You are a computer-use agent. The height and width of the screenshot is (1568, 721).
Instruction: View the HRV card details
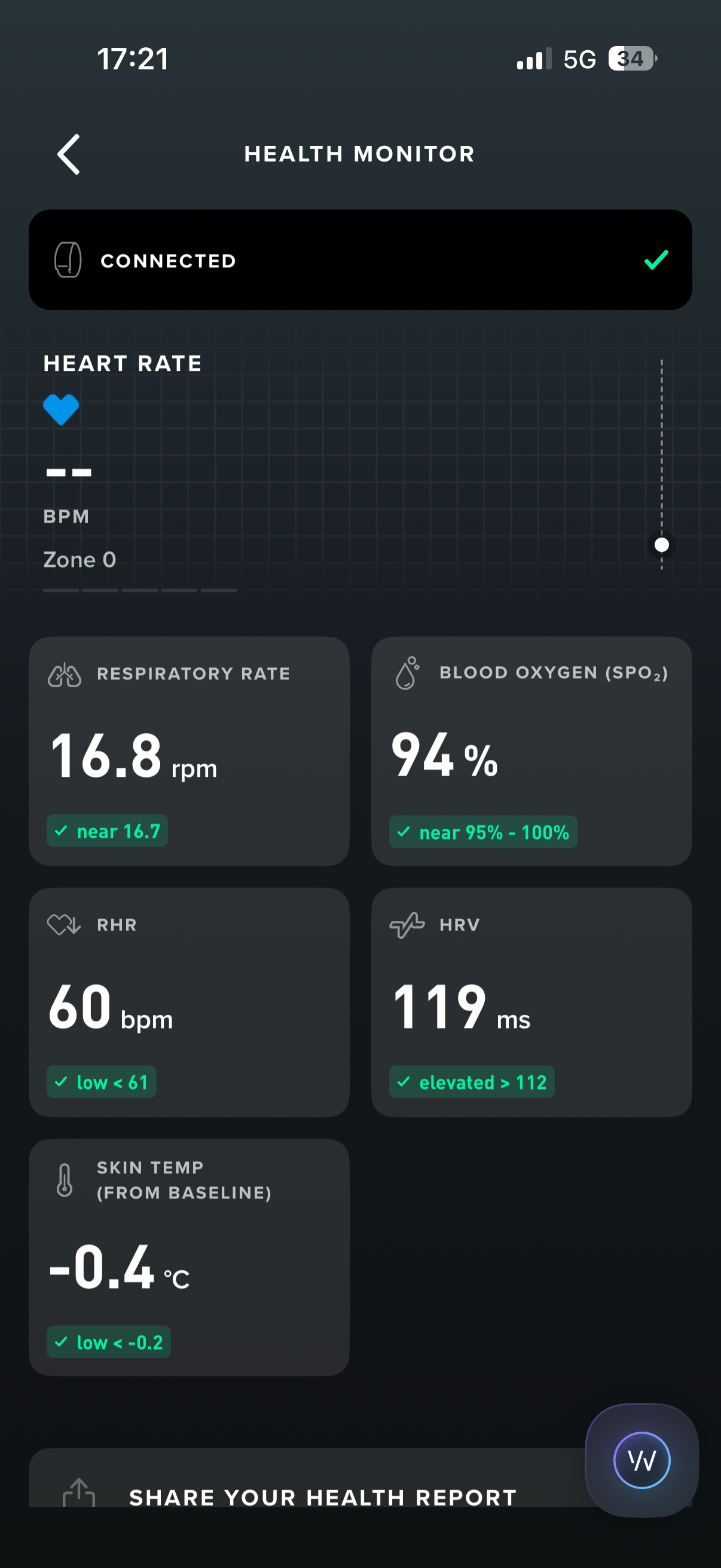pyautogui.click(x=531, y=1002)
